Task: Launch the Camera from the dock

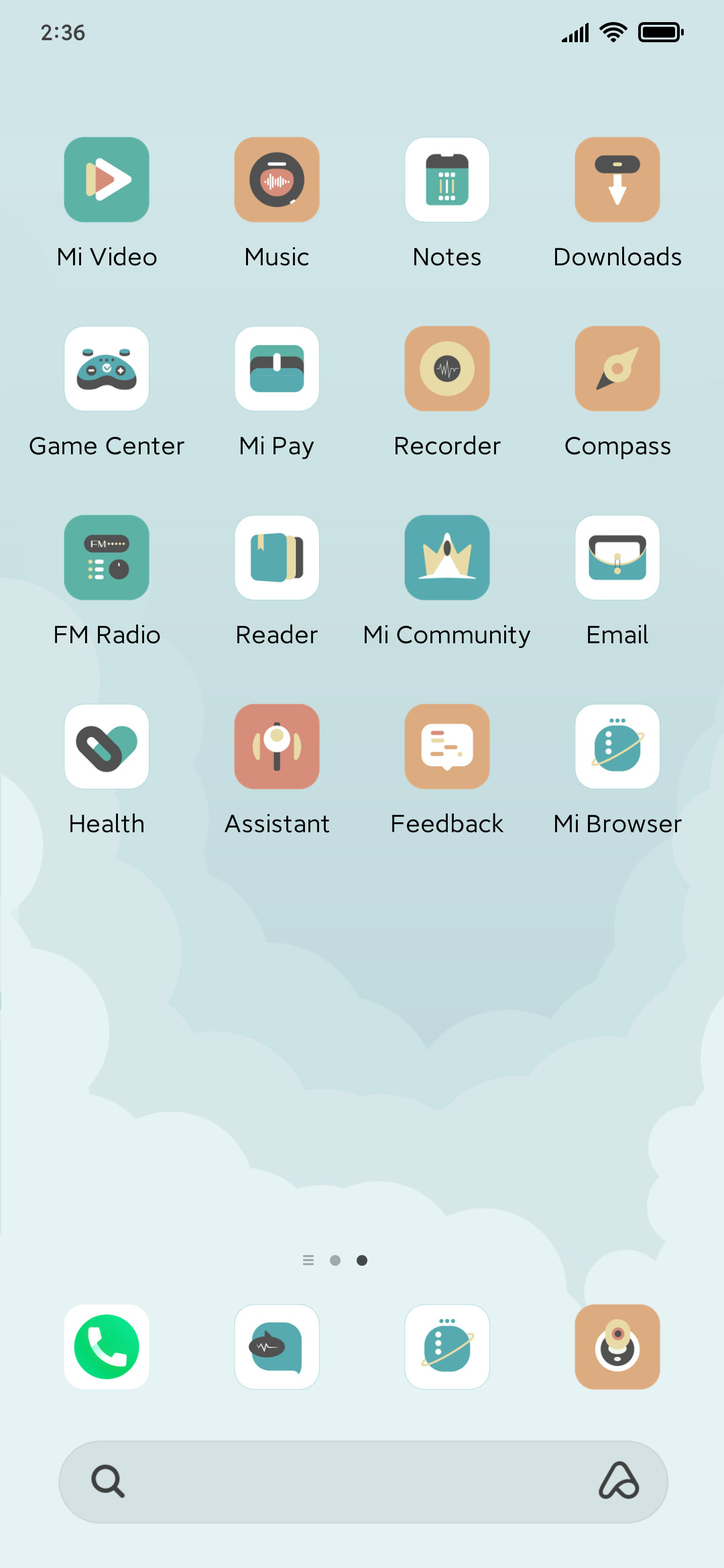Action: click(617, 1347)
